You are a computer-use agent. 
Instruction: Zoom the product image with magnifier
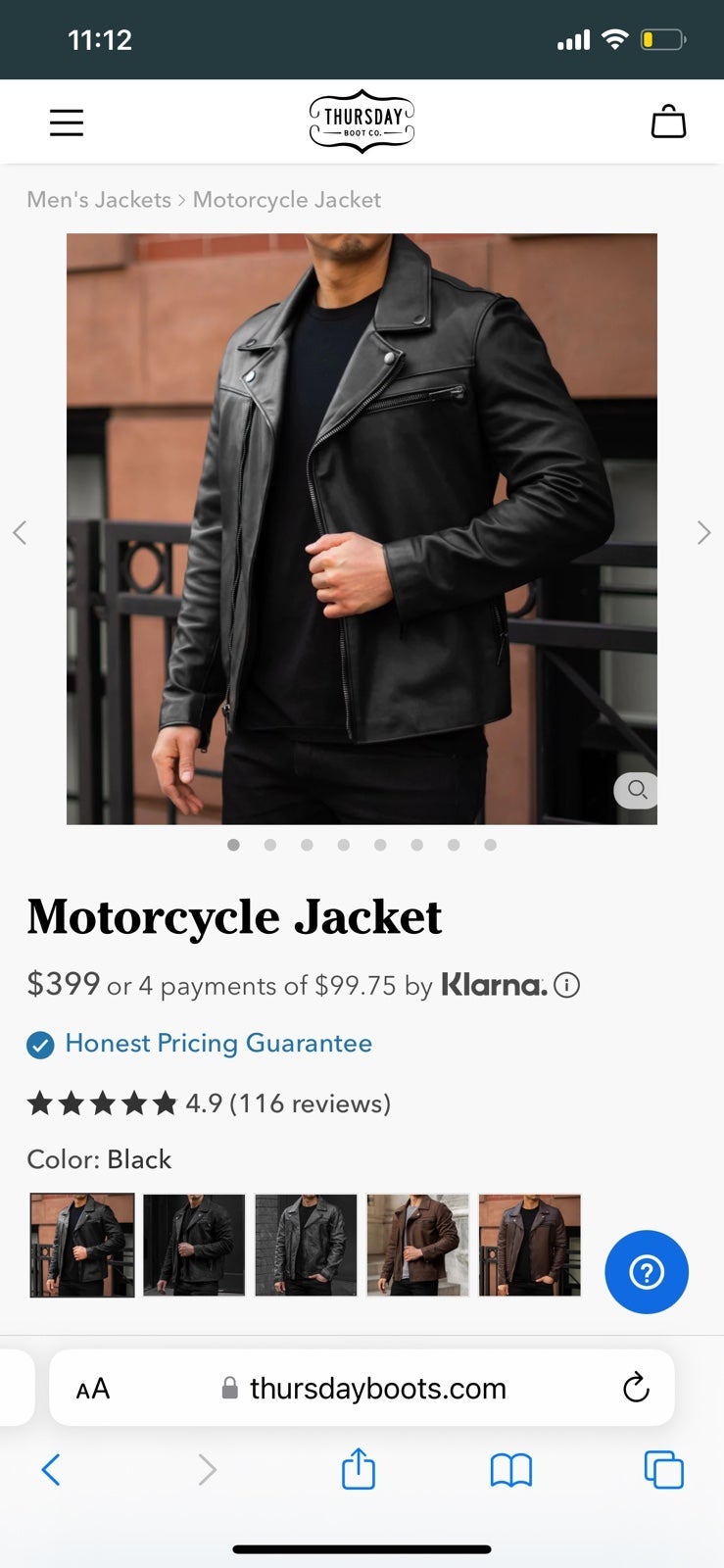tap(636, 790)
